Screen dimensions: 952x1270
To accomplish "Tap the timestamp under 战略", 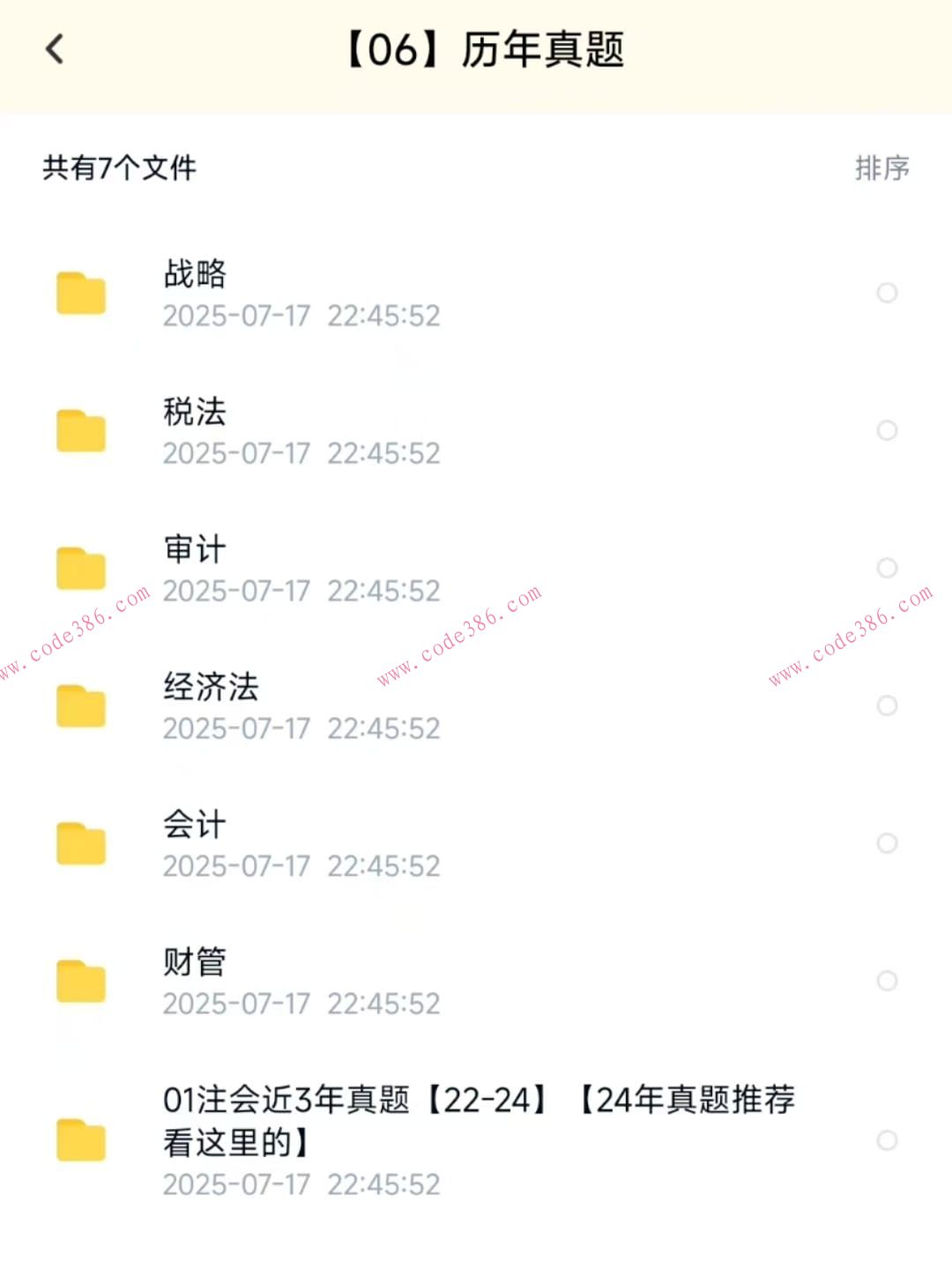I will coord(301,316).
